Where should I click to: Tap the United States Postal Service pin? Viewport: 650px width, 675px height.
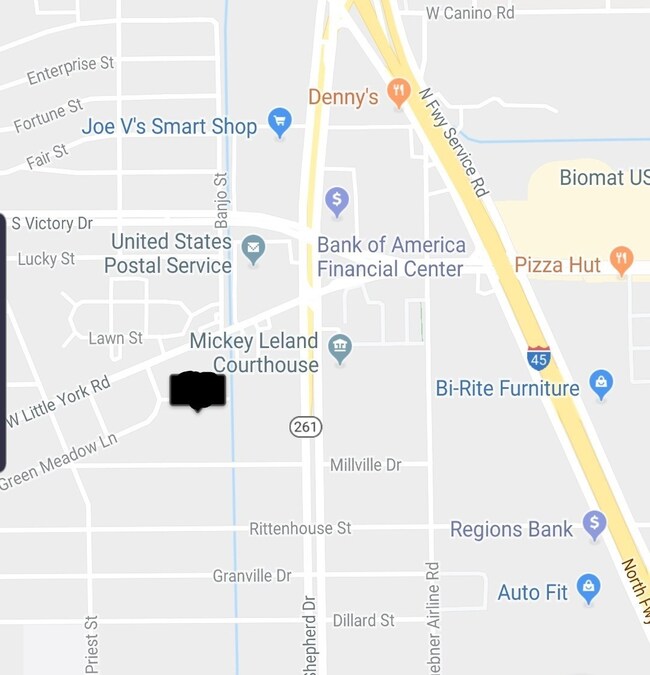pyautogui.click(x=254, y=249)
